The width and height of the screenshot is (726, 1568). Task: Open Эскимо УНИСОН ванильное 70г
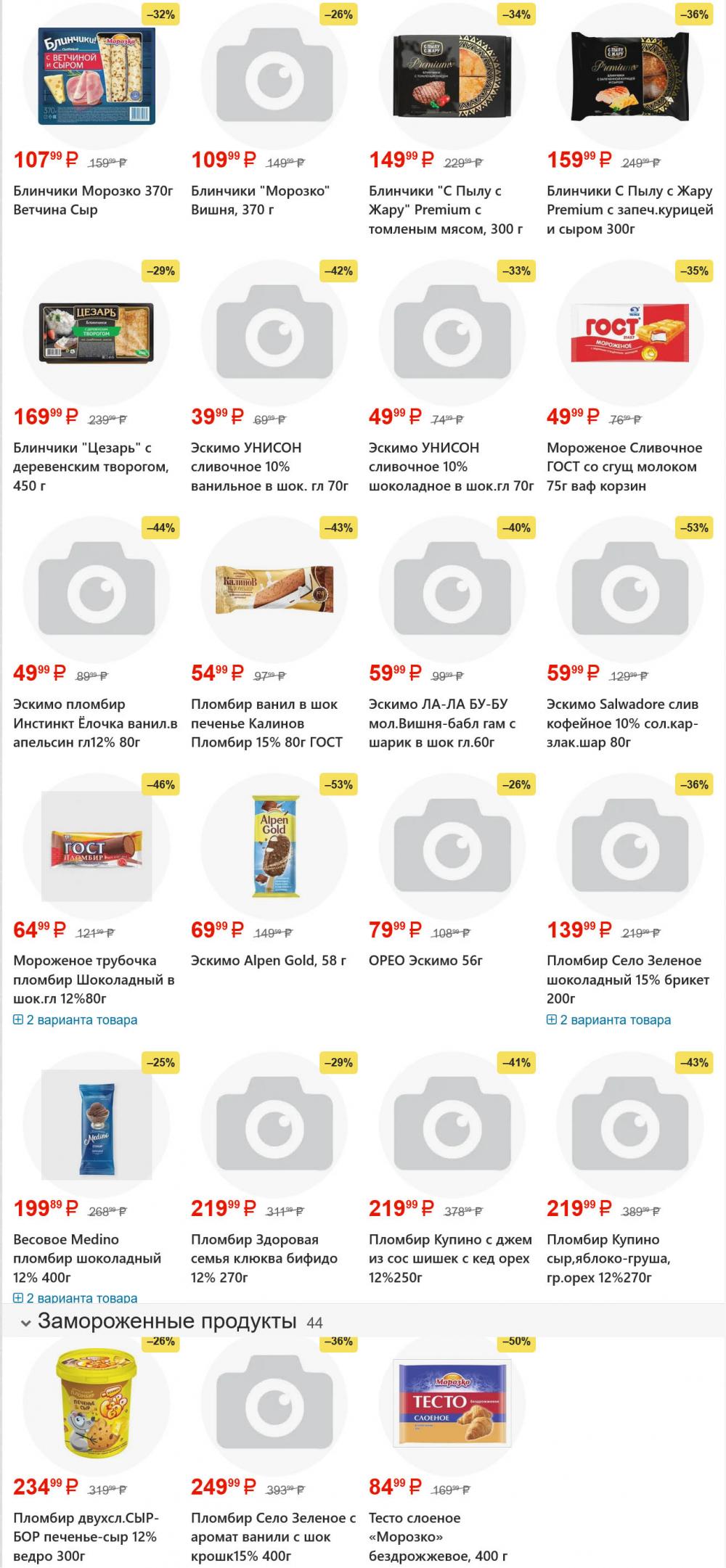269,467
